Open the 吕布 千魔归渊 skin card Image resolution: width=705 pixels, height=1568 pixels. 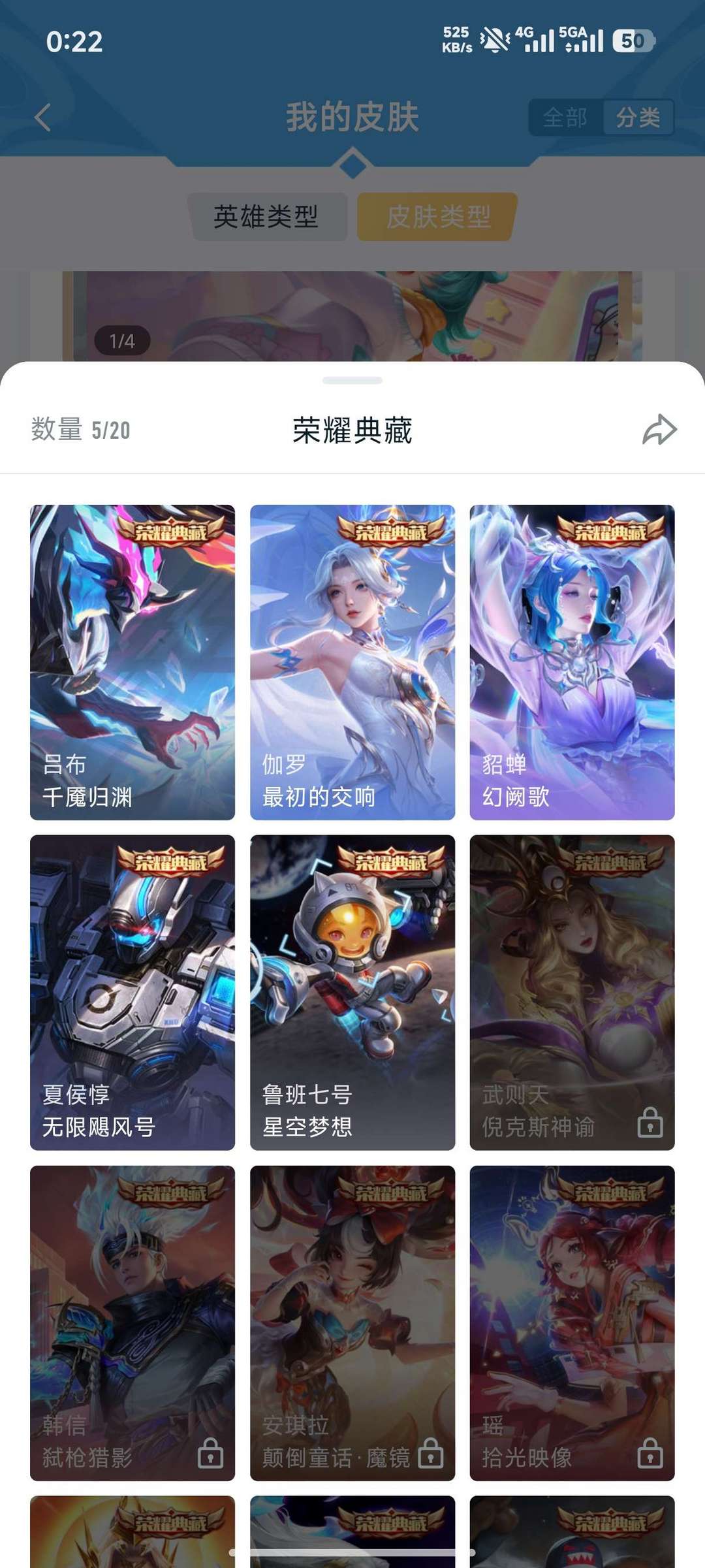tap(132, 660)
